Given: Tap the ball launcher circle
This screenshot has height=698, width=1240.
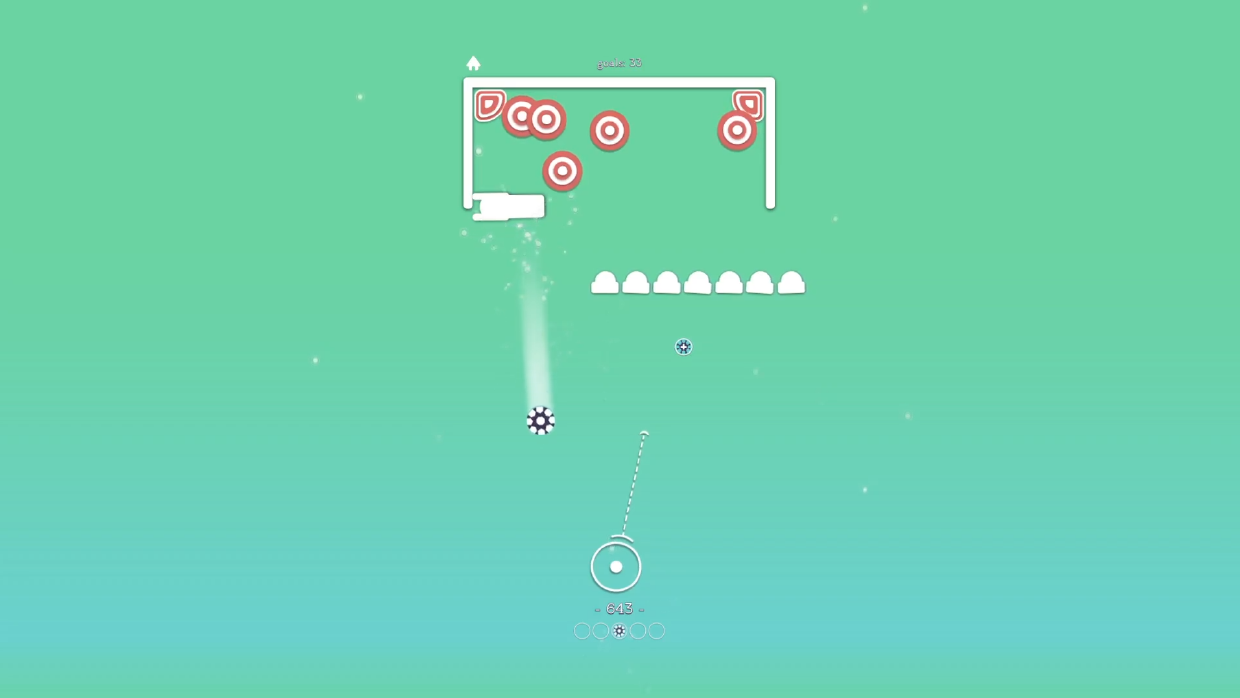Looking at the screenshot, I should pos(616,567).
